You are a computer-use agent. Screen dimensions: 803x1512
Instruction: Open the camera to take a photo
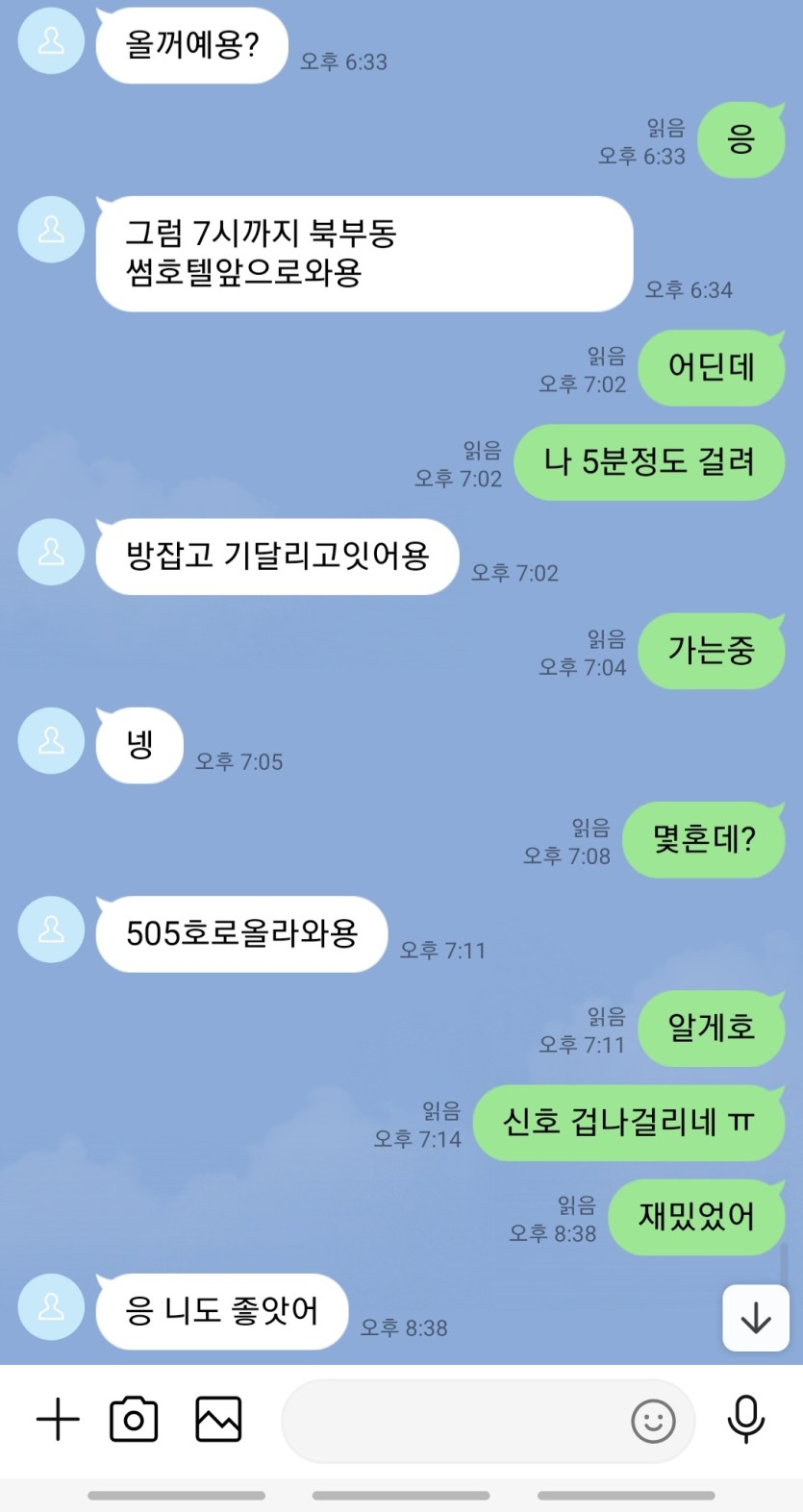coord(134,1420)
